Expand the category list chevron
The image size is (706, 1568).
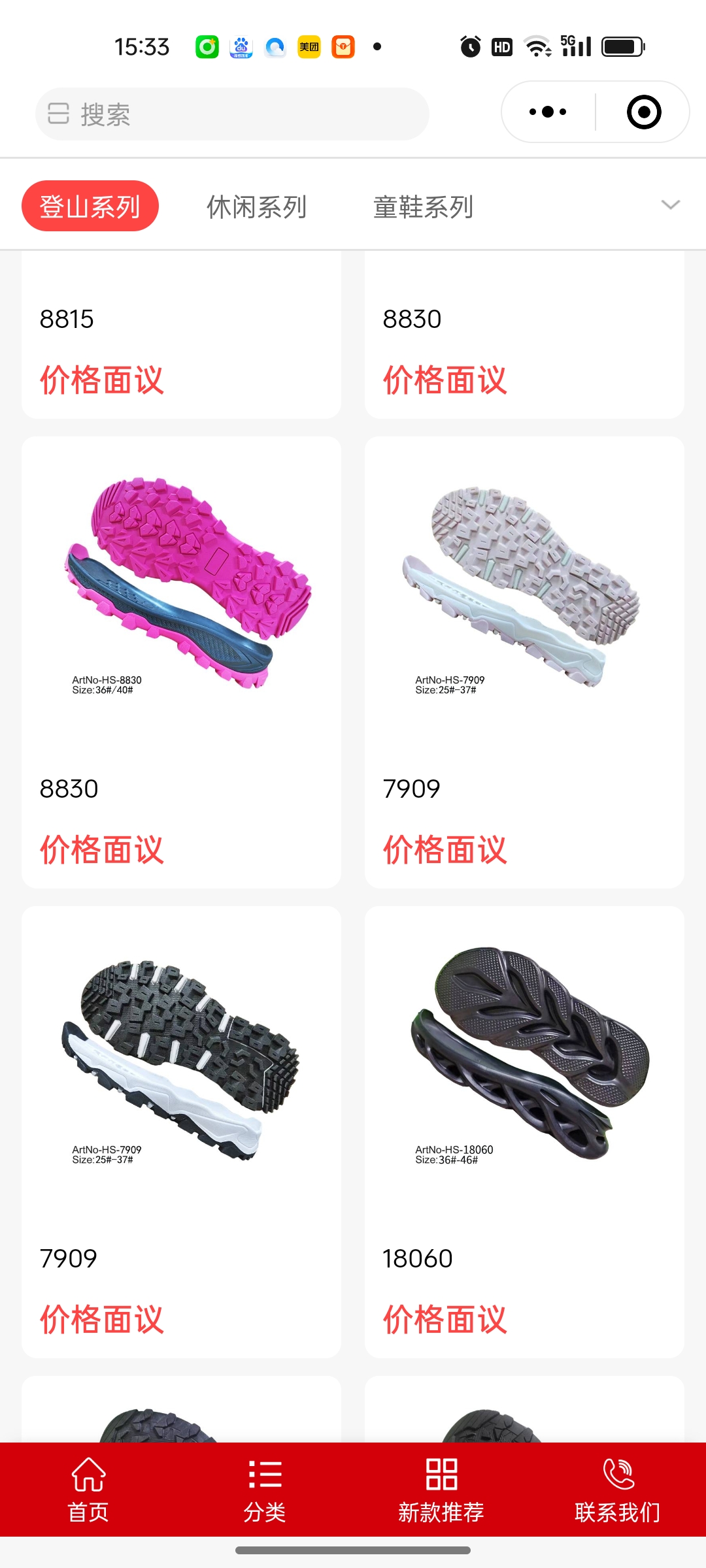670,205
